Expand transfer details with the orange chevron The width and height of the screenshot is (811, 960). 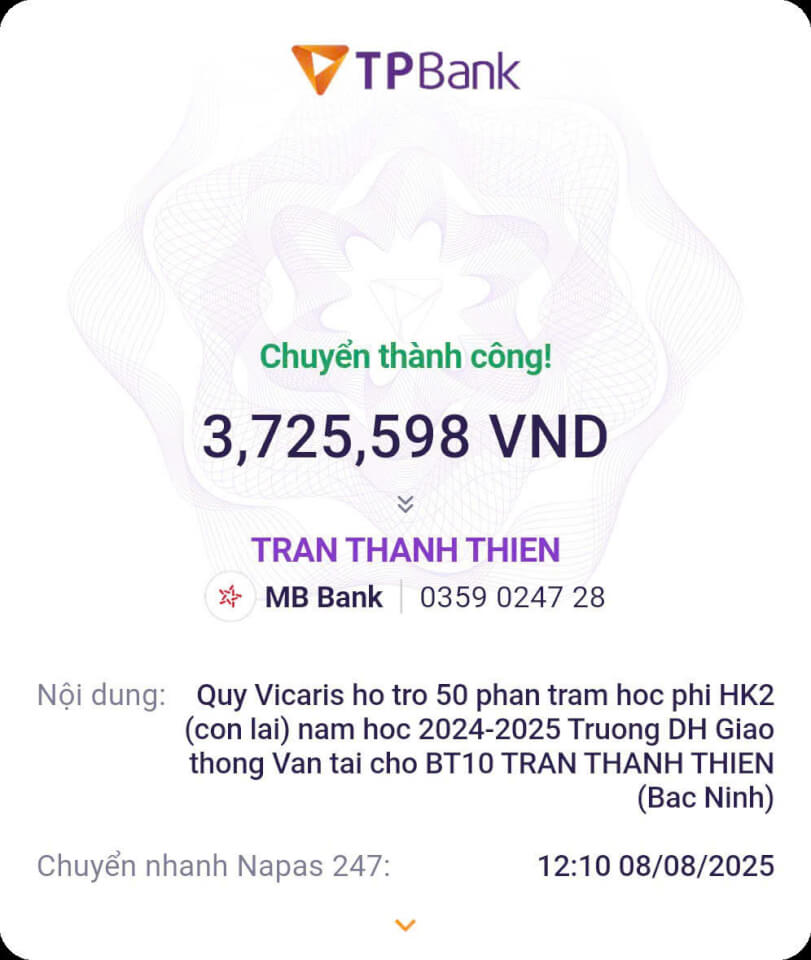405,925
